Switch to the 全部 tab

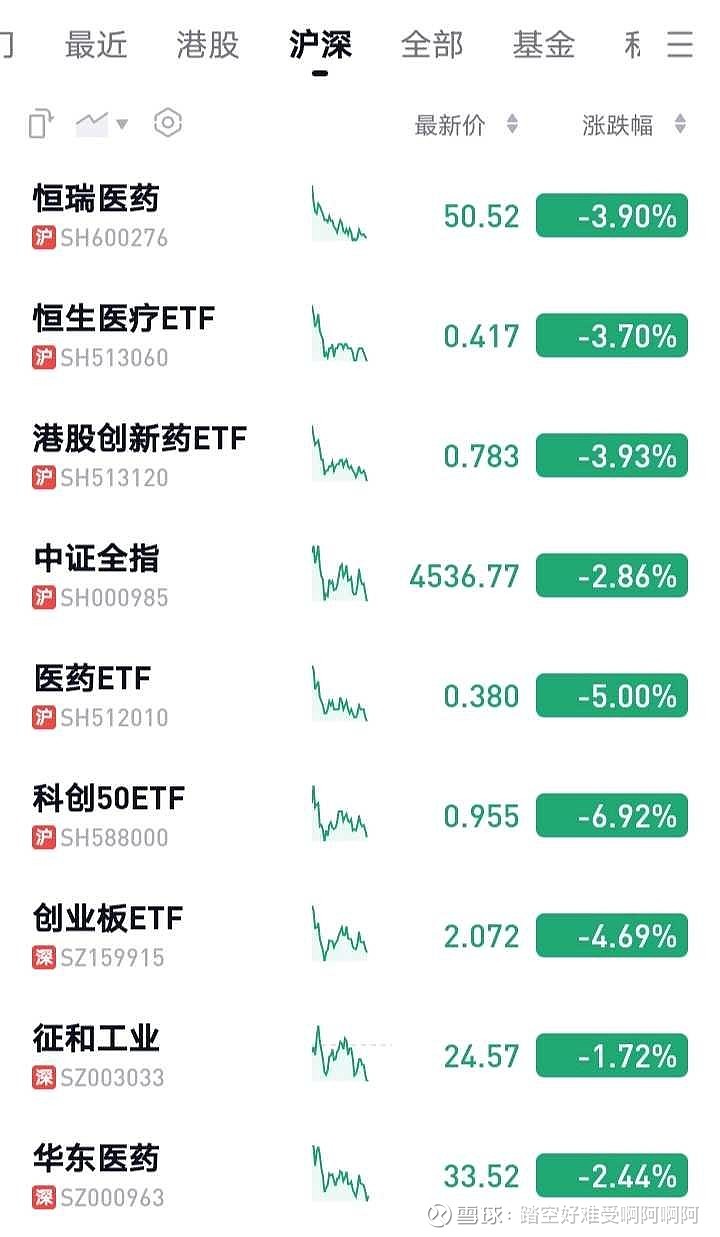(432, 45)
